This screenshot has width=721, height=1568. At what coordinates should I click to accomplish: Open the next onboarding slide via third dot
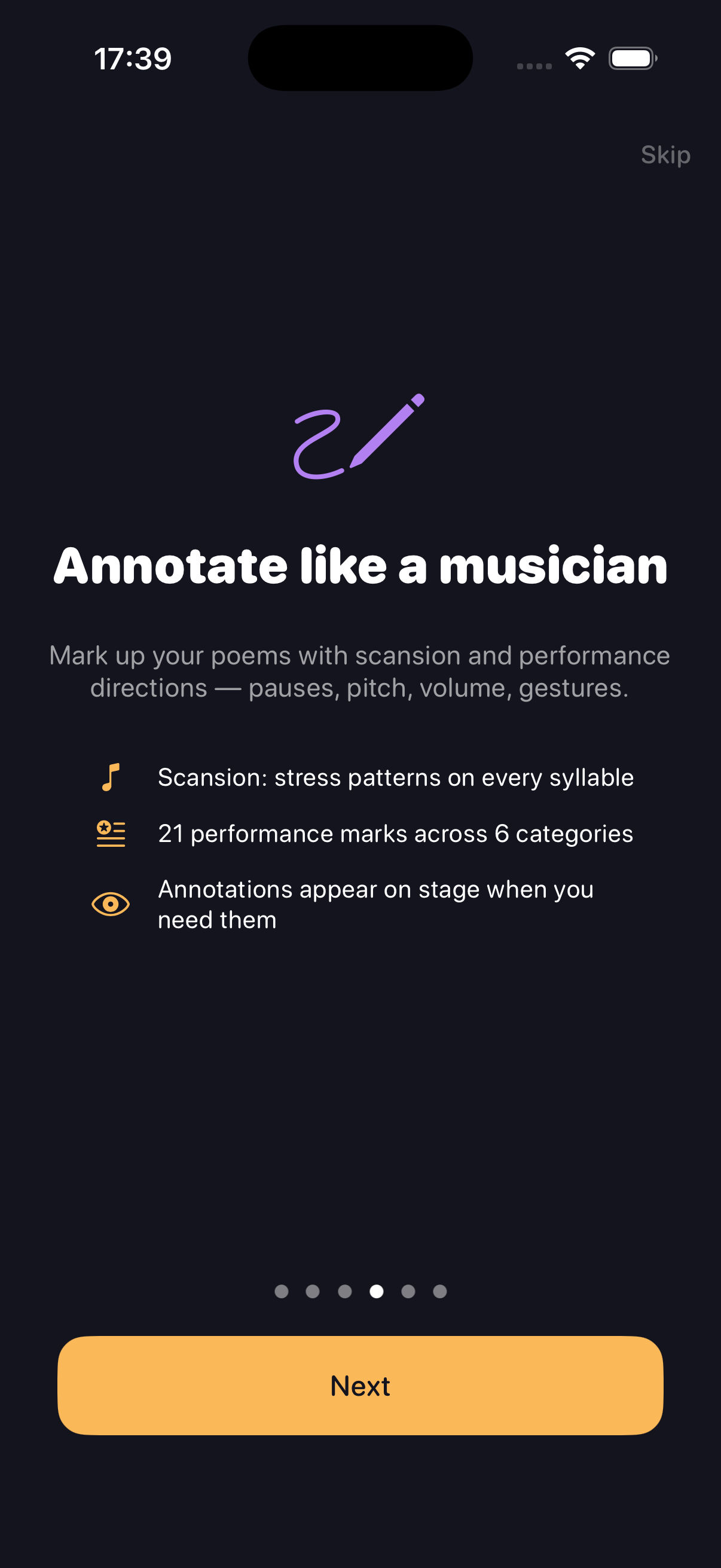[x=345, y=1292]
